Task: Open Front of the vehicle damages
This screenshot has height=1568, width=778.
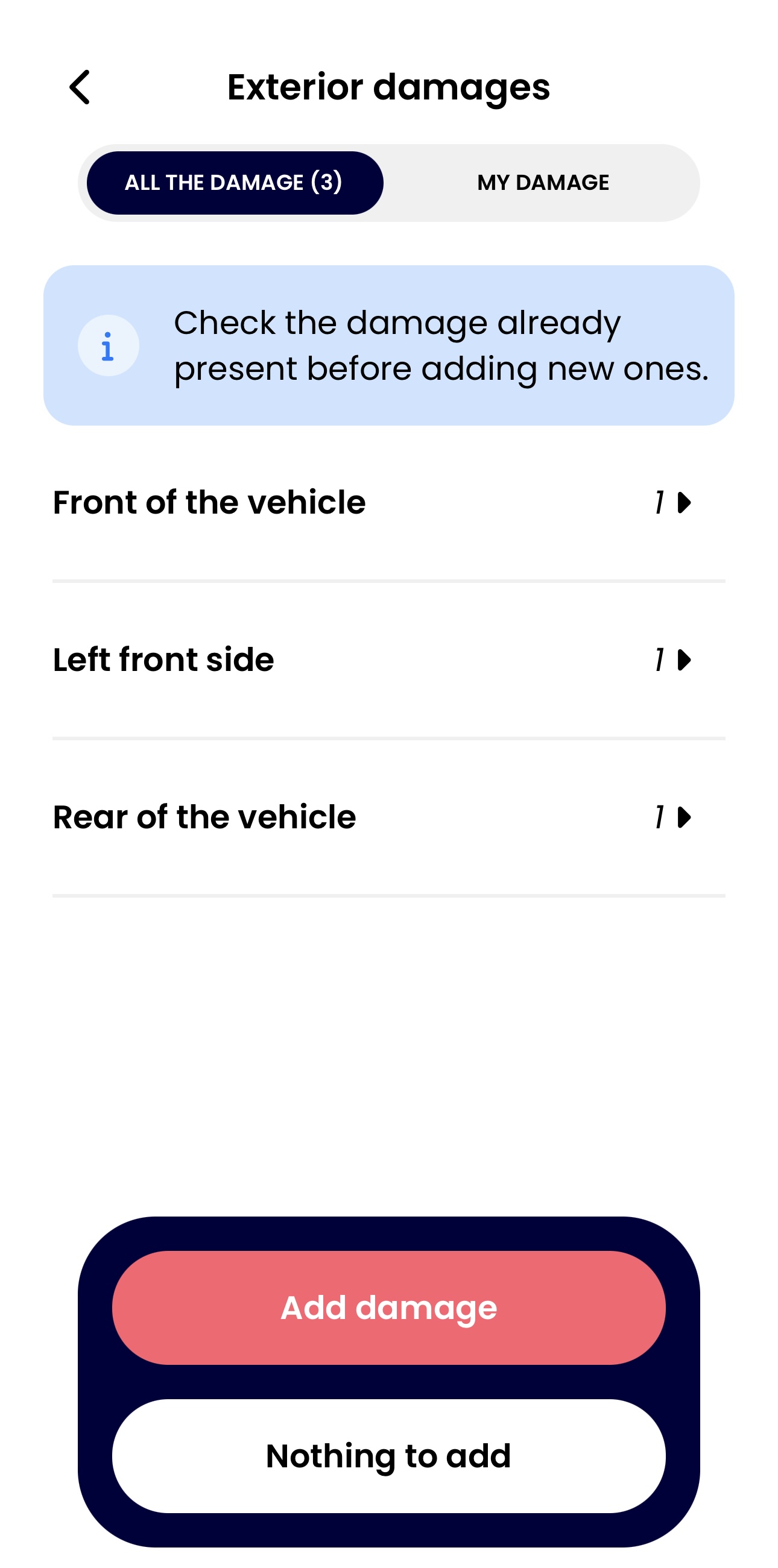Action: click(x=389, y=503)
